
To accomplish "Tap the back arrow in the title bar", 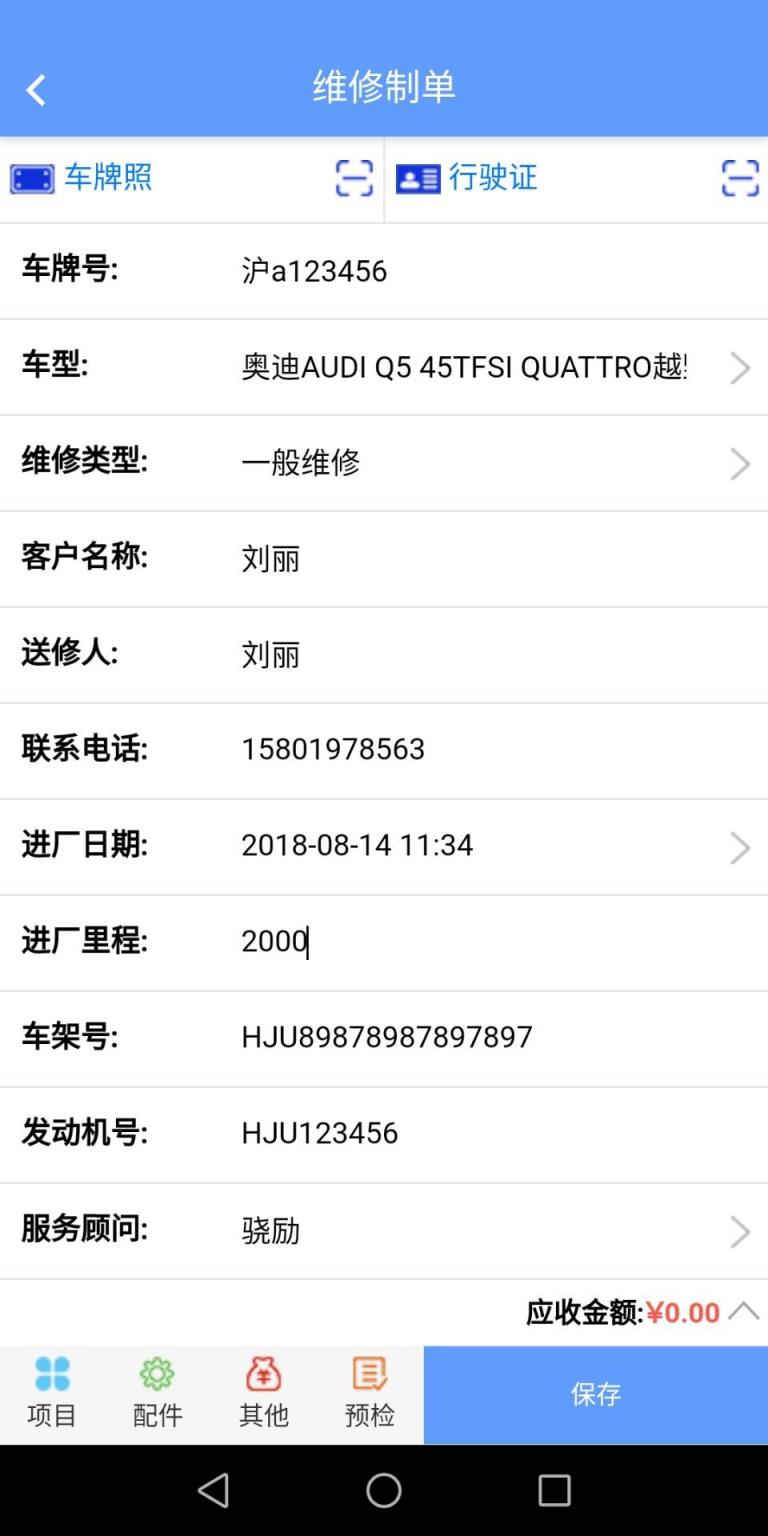I will (36, 89).
